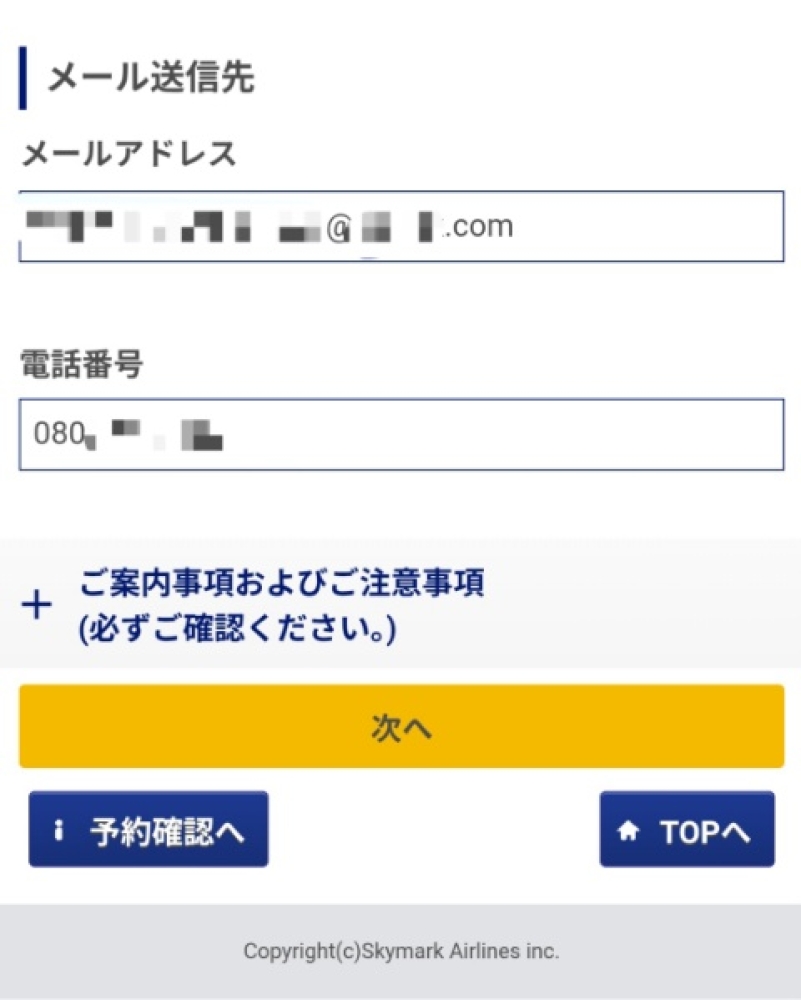This screenshot has height=1000, width=801.
Task: Go back to TOPへ
Action: click(687, 830)
